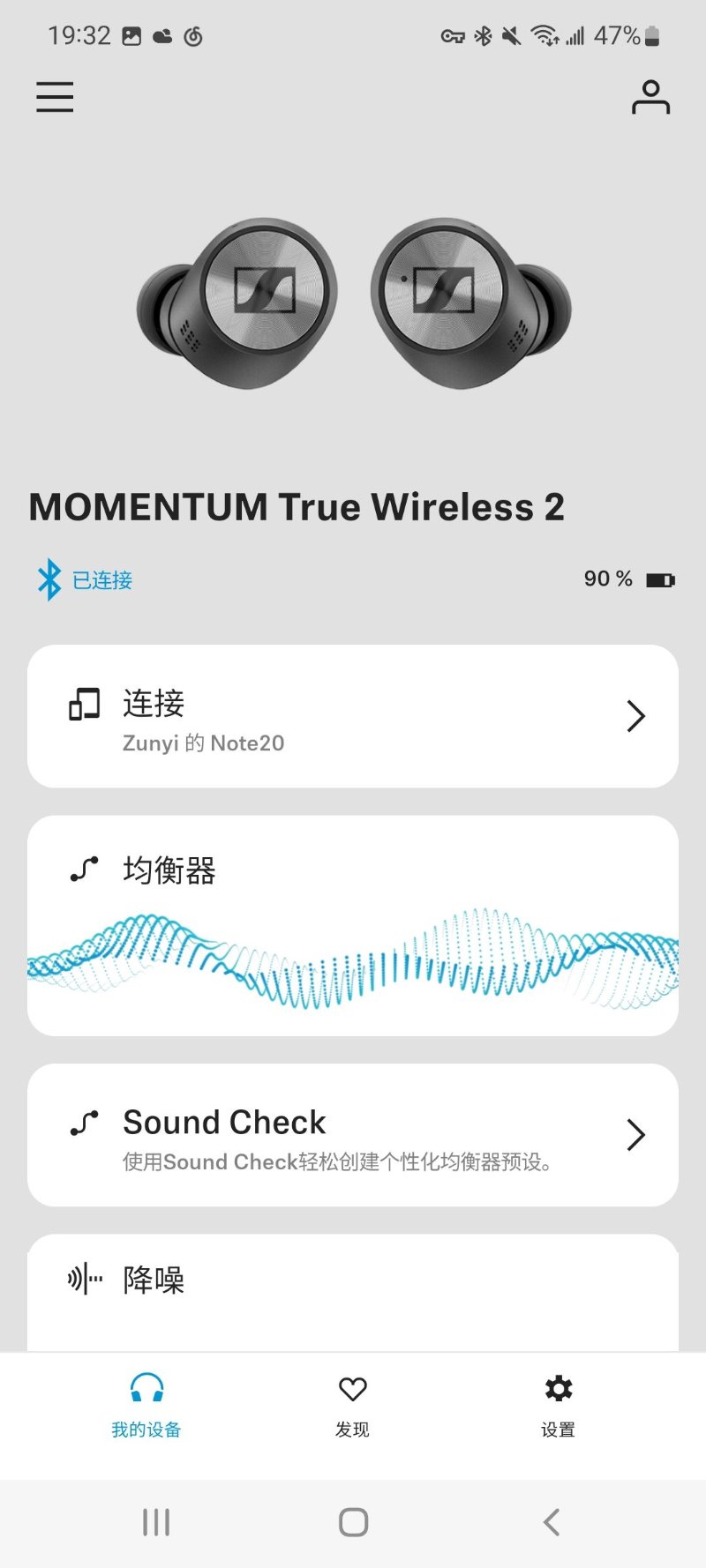Open the 连接 connections card
Viewport: 706px width, 1568px height.
[x=353, y=716]
